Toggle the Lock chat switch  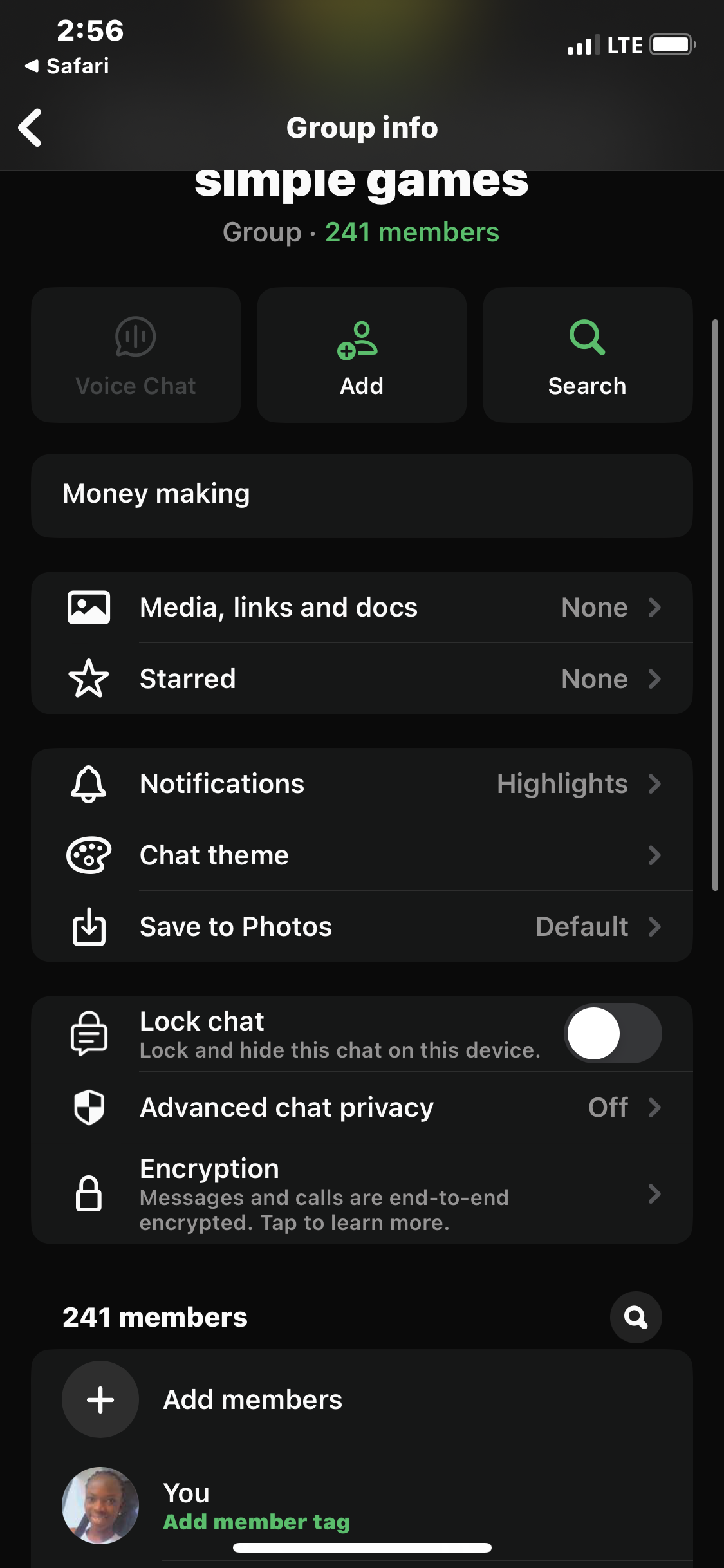point(612,1033)
